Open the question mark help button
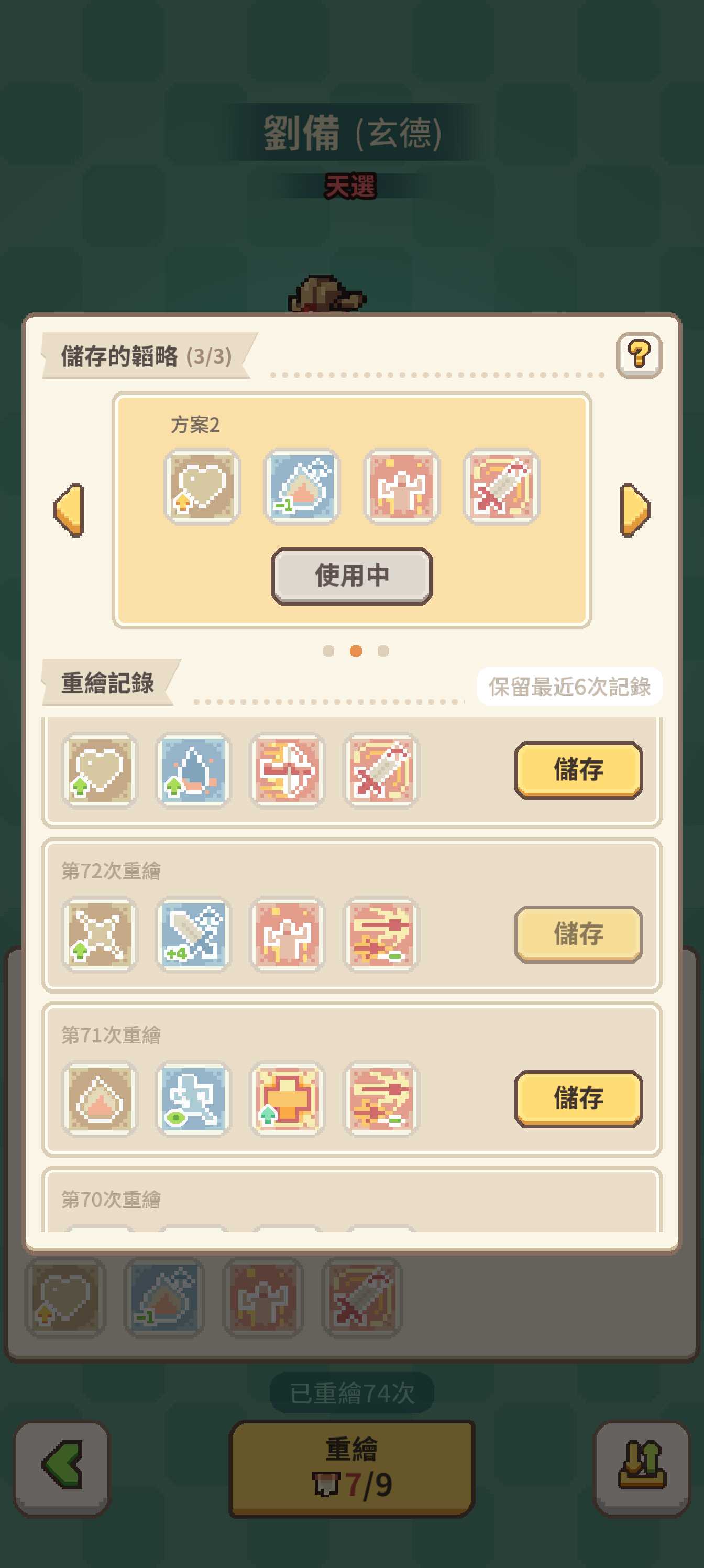 [x=639, y=355]
